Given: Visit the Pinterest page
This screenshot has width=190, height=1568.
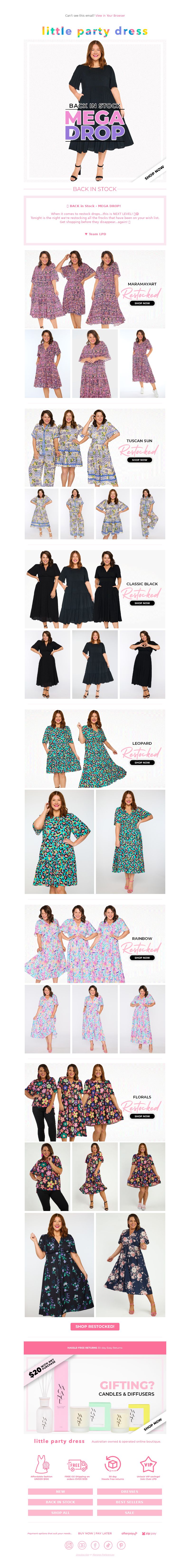Looking at the screenshot, I should pyautogui.click(x=121, y=1545).
